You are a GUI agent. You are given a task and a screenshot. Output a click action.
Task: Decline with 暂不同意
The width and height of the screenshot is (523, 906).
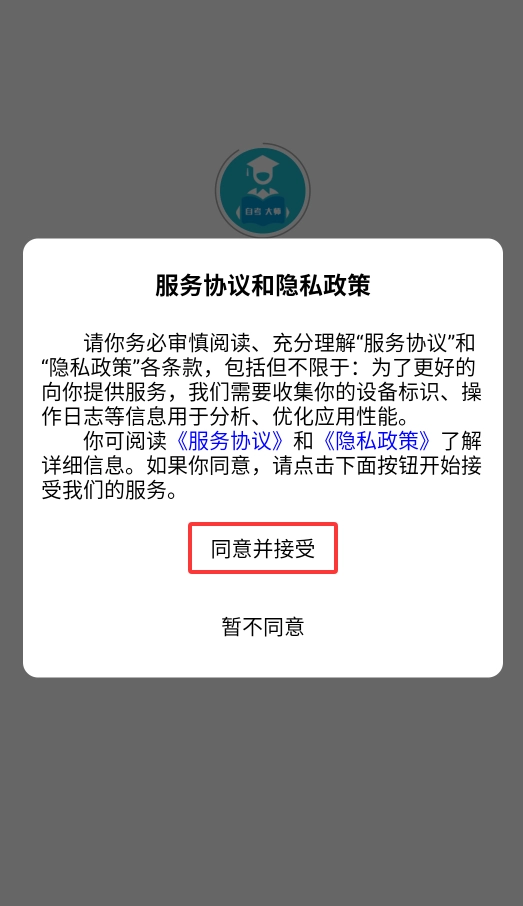click(262, 626)
